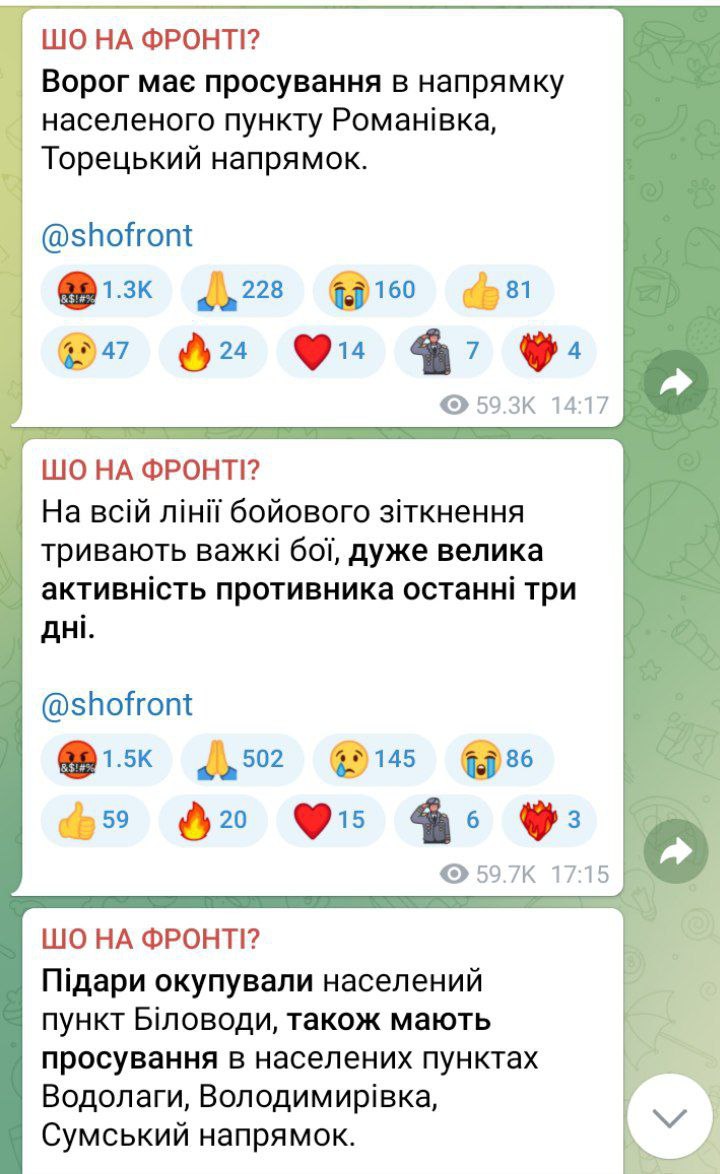Add red heart reaction showing 14
Image resolution: width=720 pixels, height=1174 pixels.
(331, 350)
